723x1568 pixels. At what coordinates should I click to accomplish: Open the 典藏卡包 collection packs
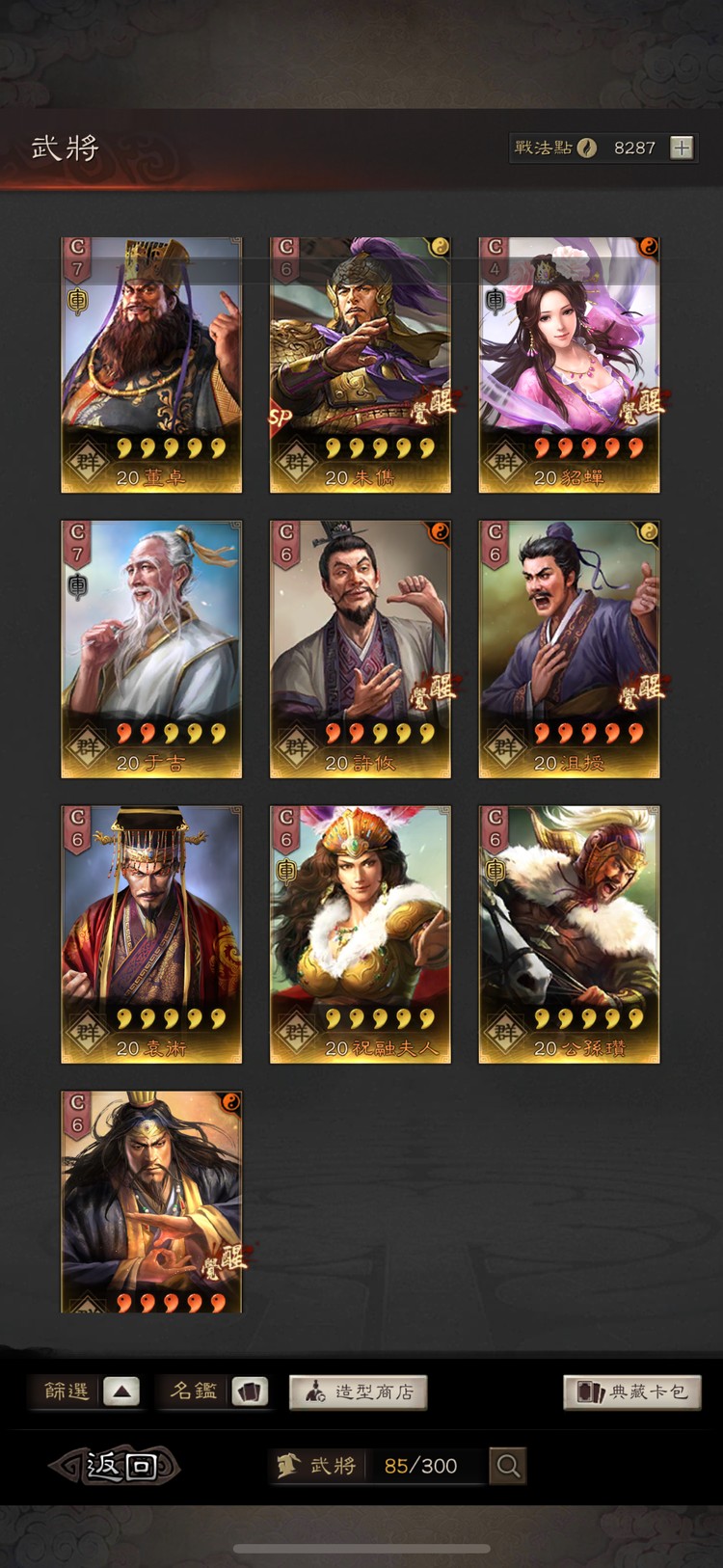(x=631, y=1392)
